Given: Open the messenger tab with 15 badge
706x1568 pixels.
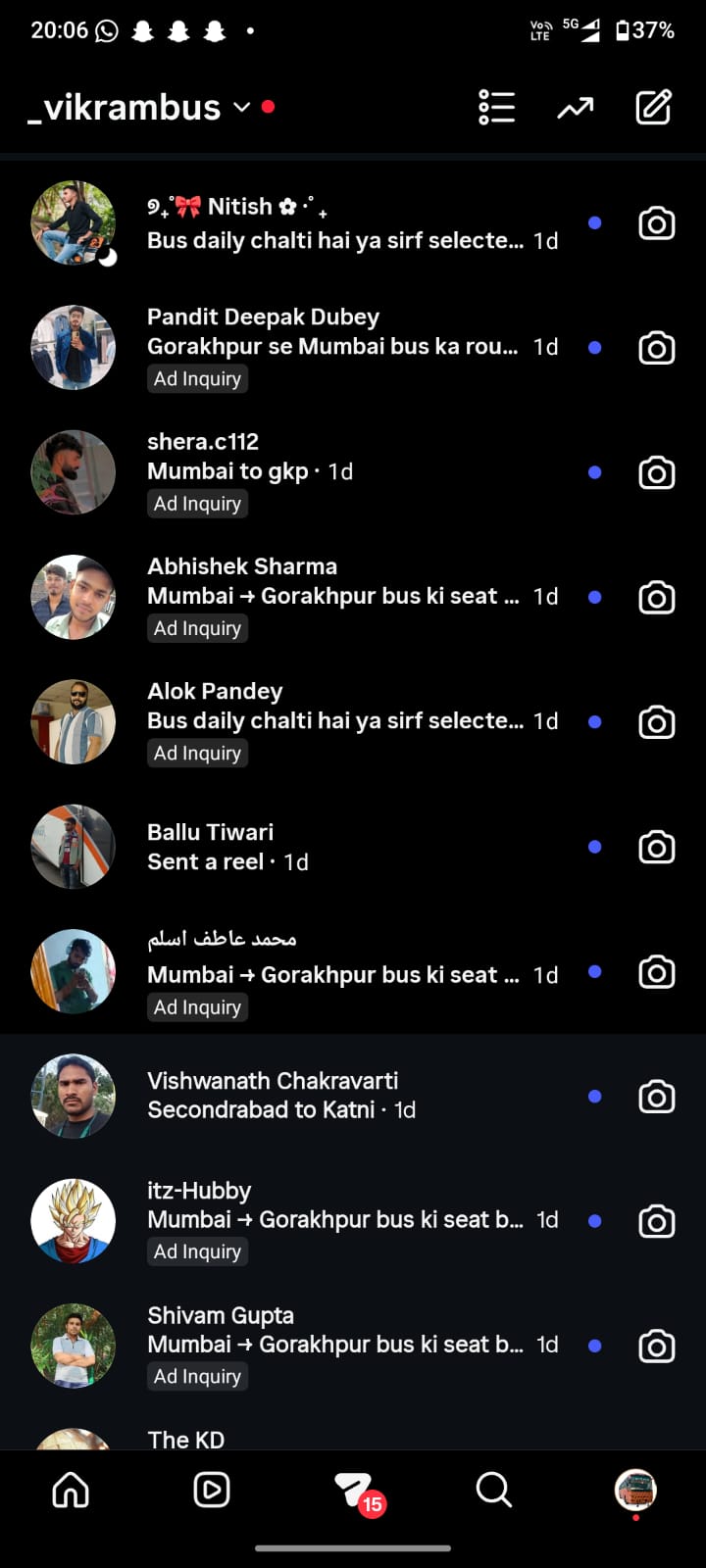Looking at the screenshot, I should tap(353, 1490).
